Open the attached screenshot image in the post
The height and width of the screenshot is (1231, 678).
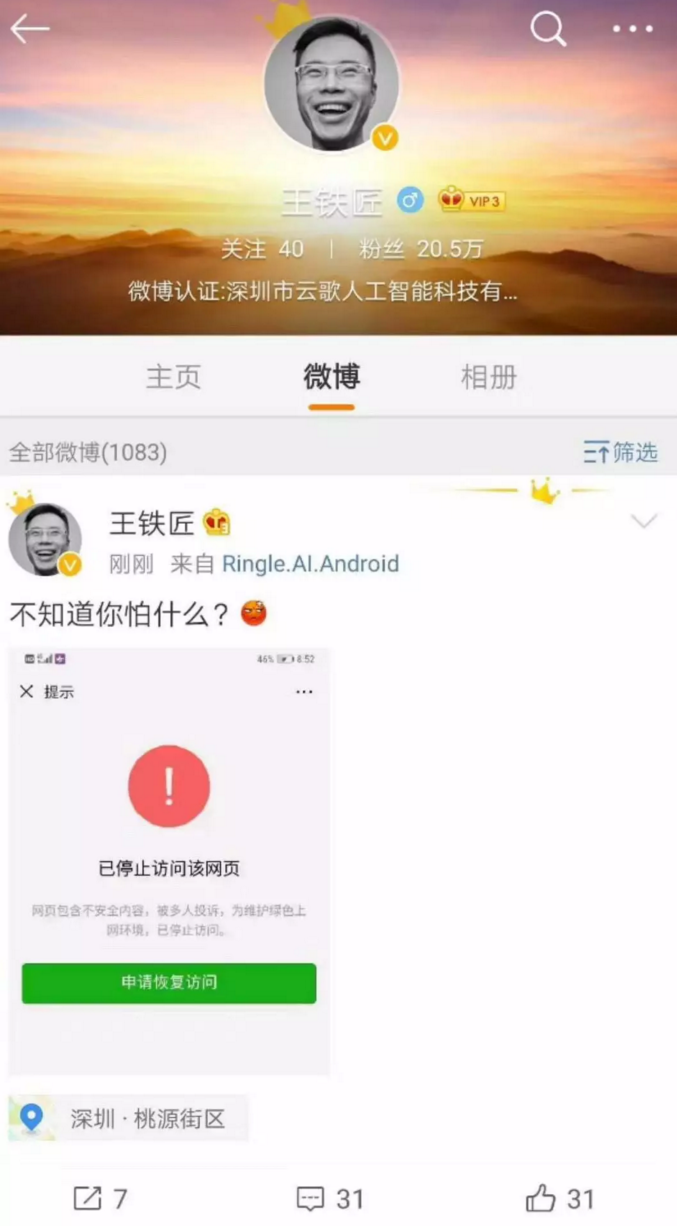pyautogui.click(x=169, y=860)
